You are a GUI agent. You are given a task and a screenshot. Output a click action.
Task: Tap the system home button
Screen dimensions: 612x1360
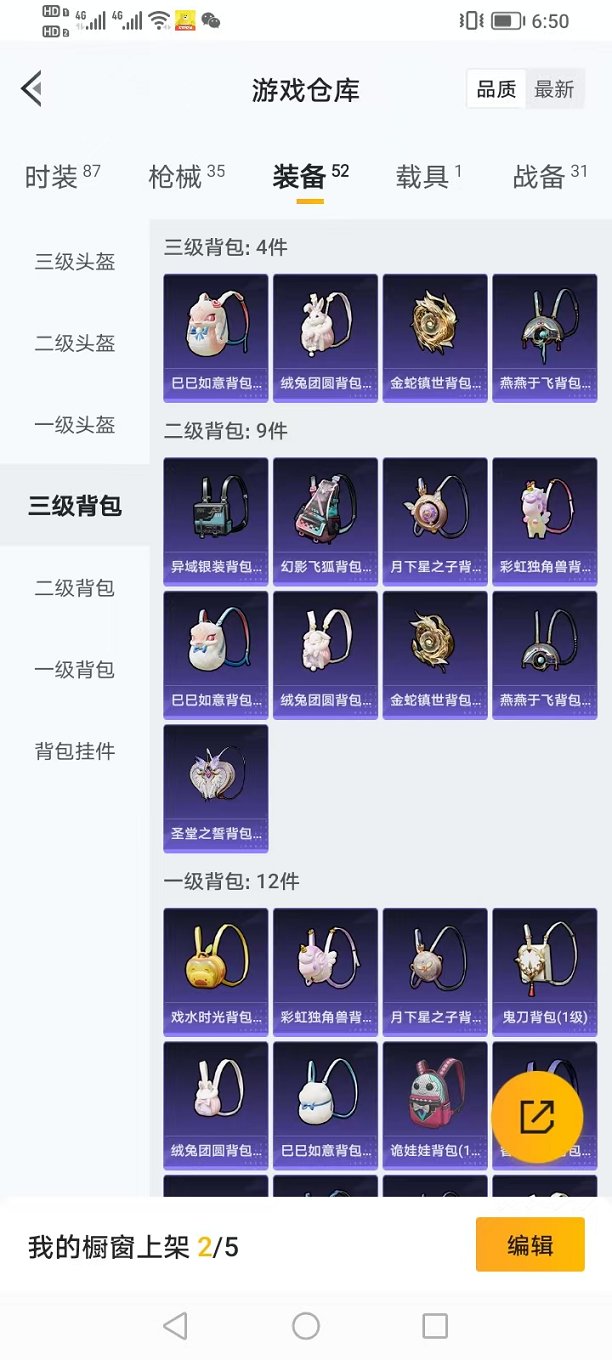(306, 1326)
